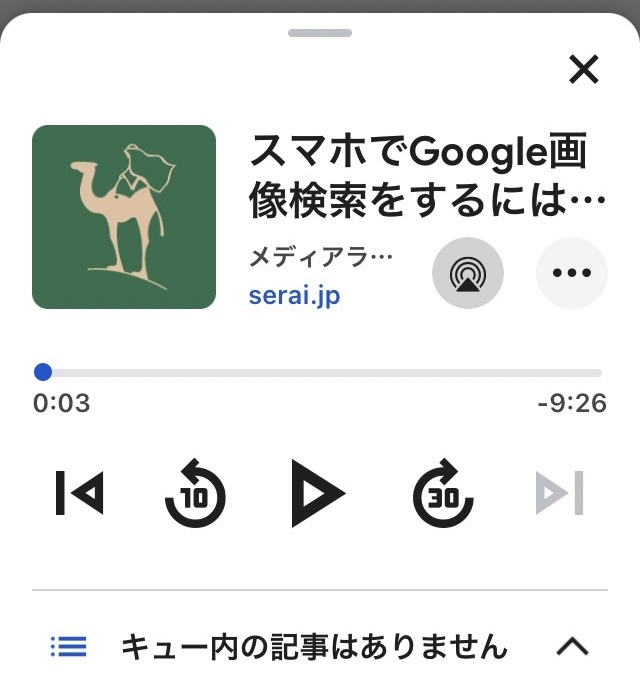Fast-forward playback by 30 seconds
This screenshot has width=640, height=689.
click(x=443, y=493)
